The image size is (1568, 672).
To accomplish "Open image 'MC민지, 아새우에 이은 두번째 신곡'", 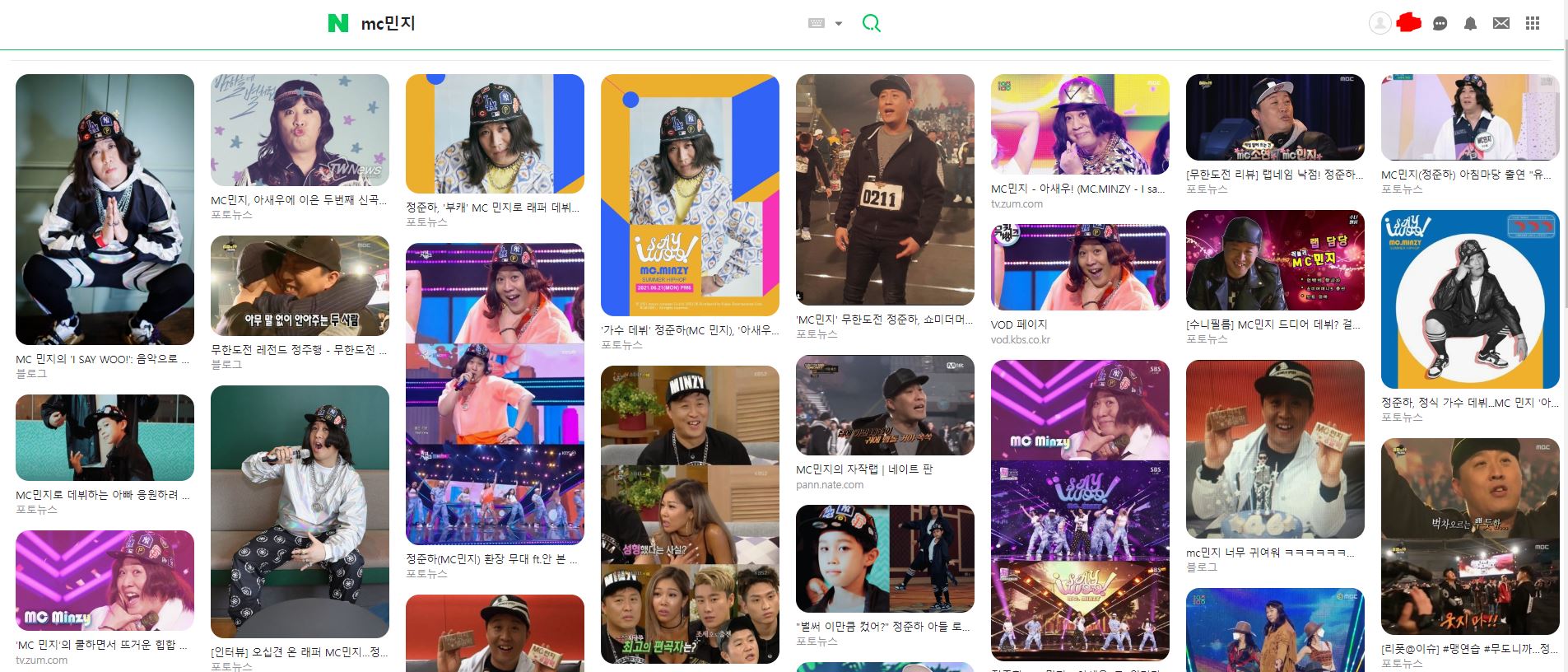I will point(300,130).
